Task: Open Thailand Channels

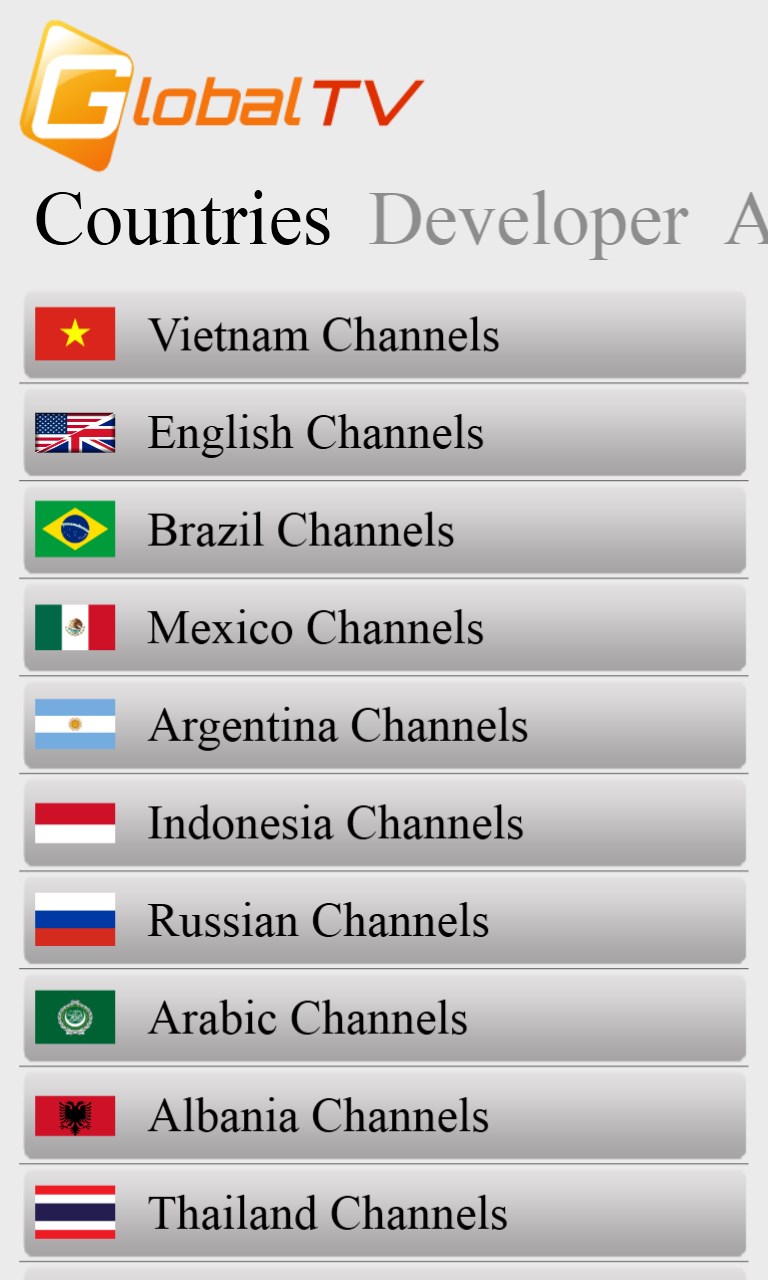Action: (384, 1213)
